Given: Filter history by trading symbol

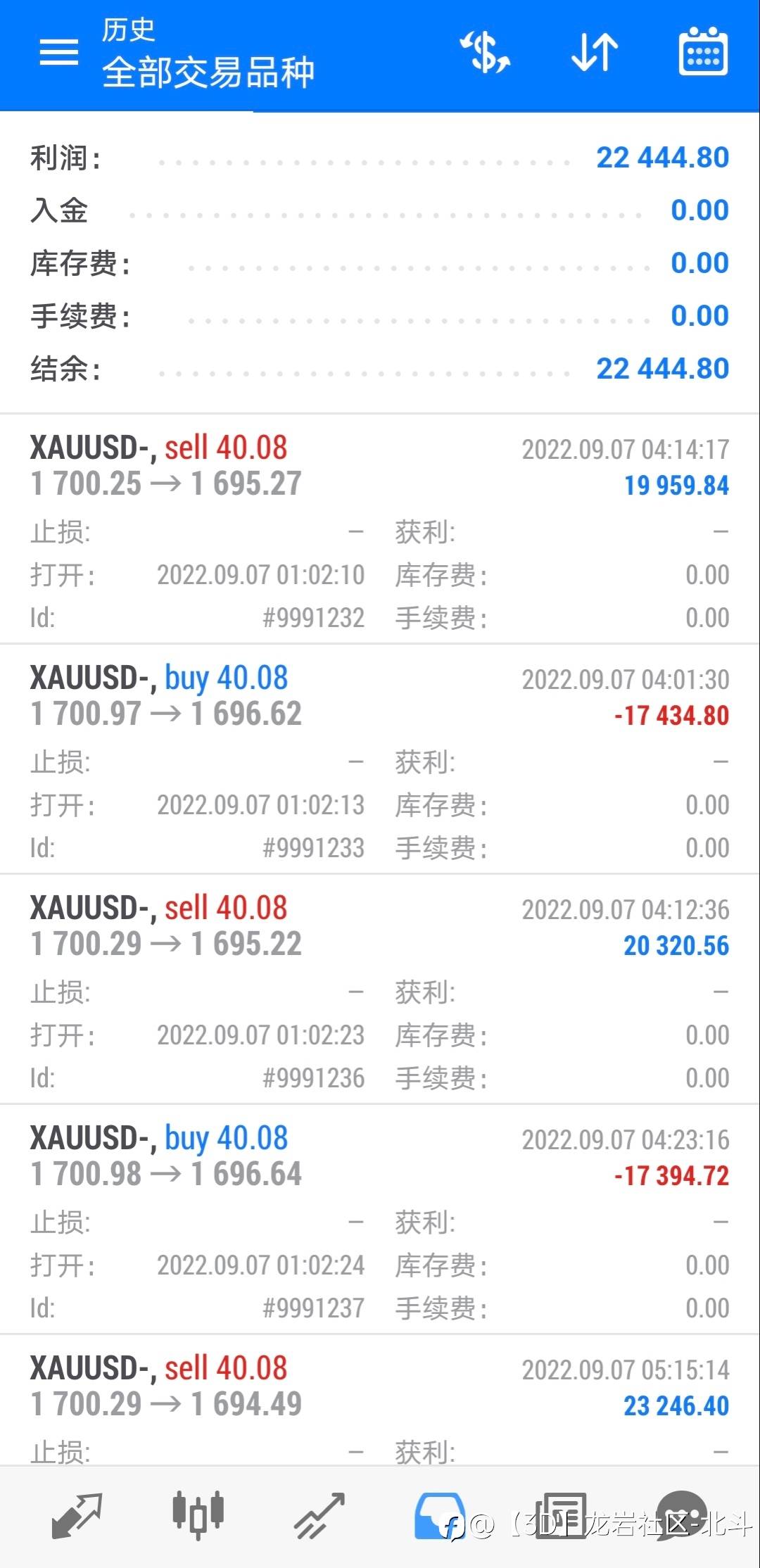Looking at the screenshot, I should click(485, 52).
